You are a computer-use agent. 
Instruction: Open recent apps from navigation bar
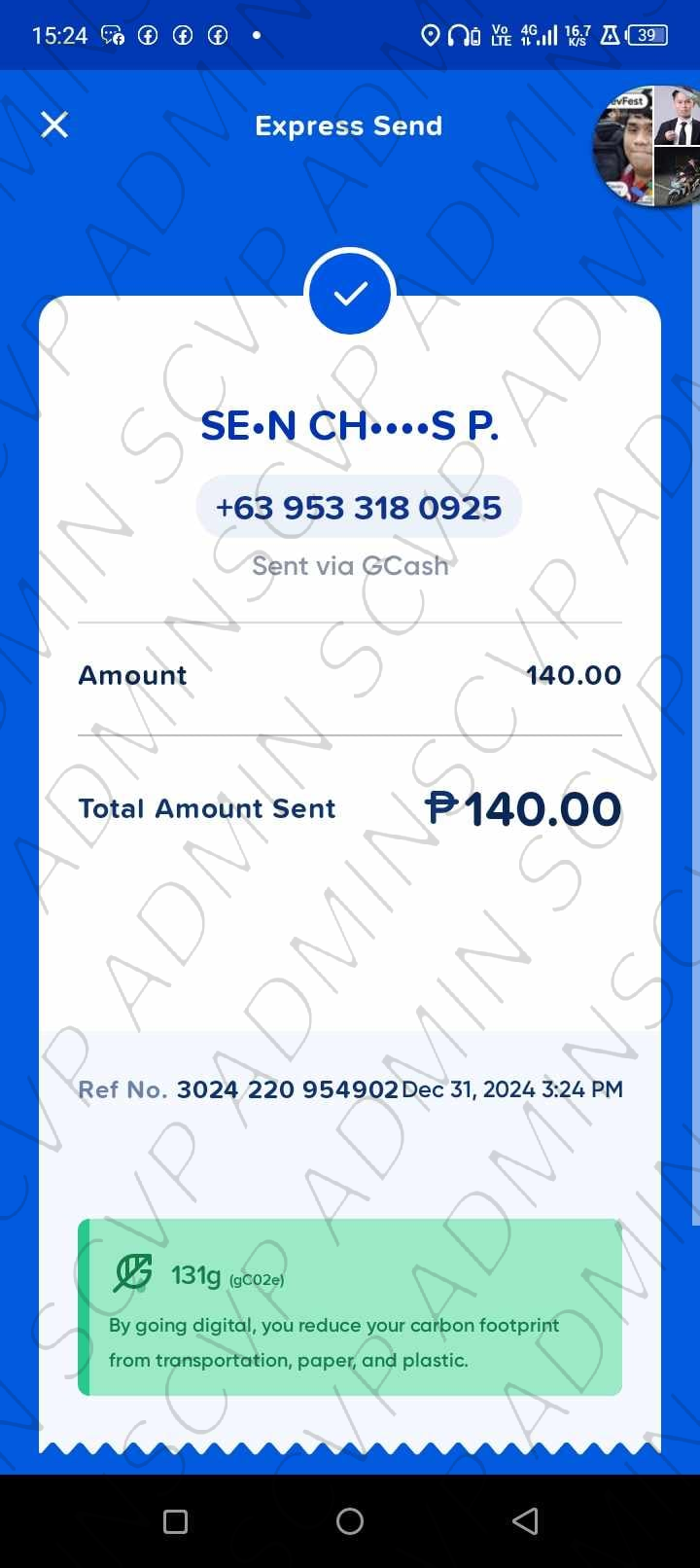pyautogui.click(x=176, y=1521)
